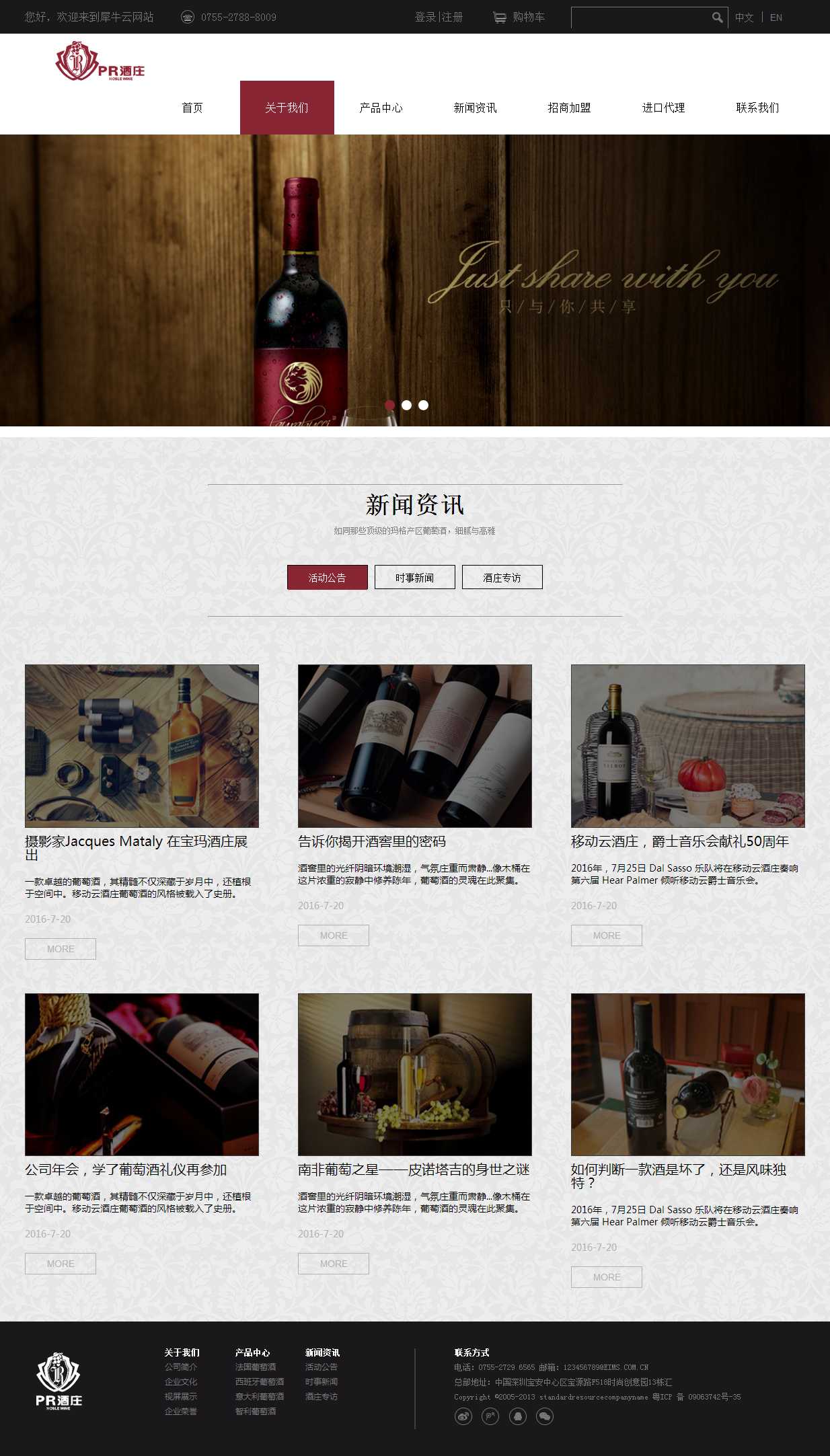
Task: Open the 登录|注册 login link
Action: tap(439, 17)
